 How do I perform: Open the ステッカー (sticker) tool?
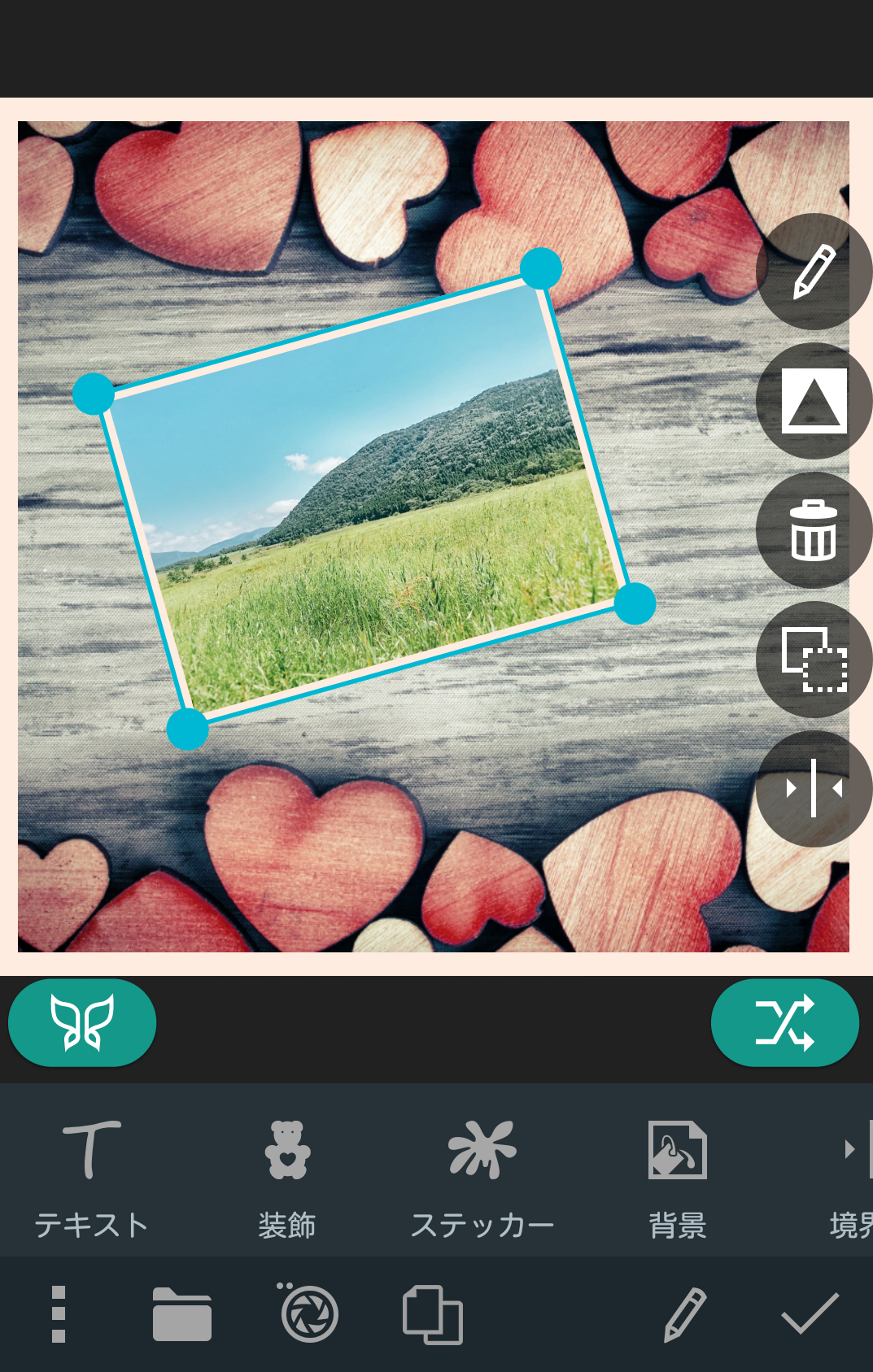point(482,1177)
